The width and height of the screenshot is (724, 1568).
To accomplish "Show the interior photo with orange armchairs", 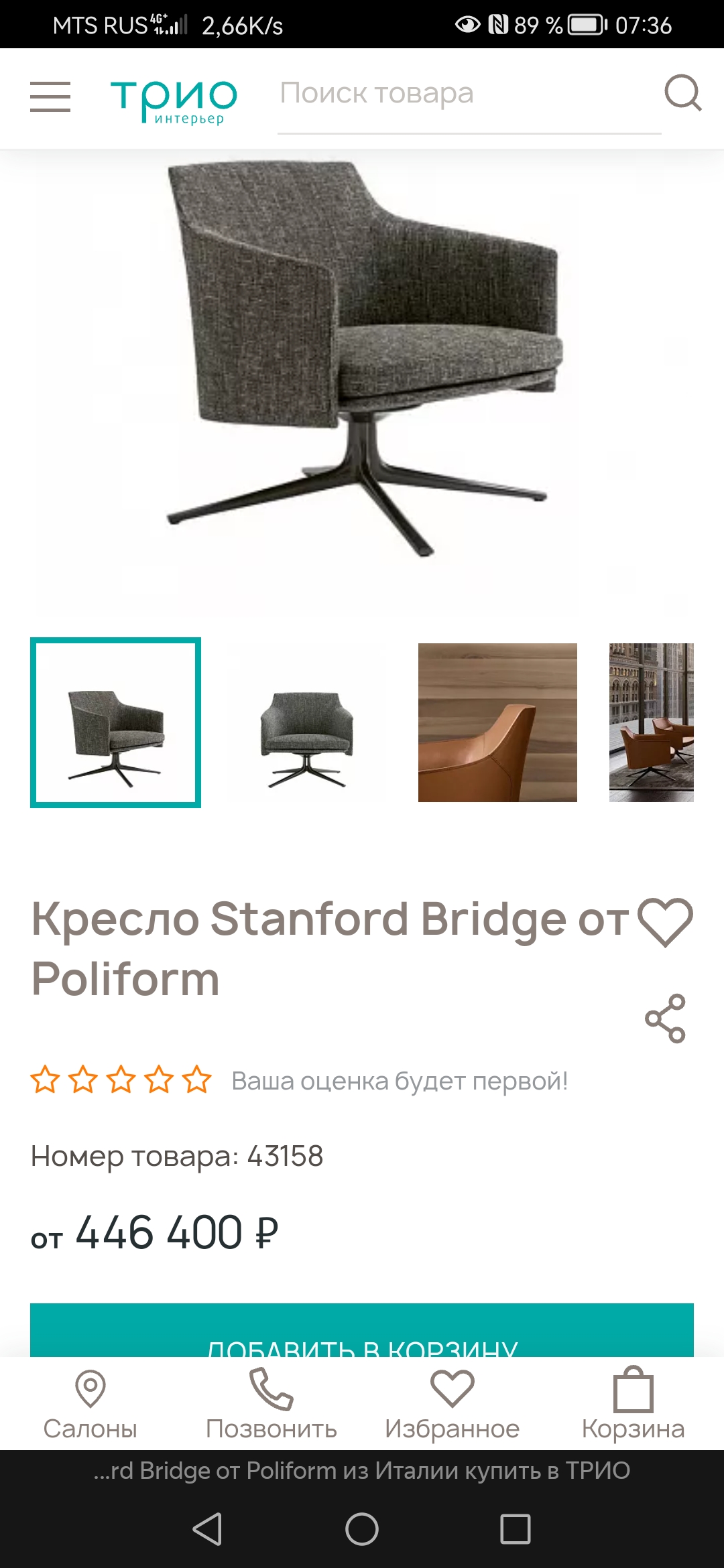I will click(x=651, y=723).
